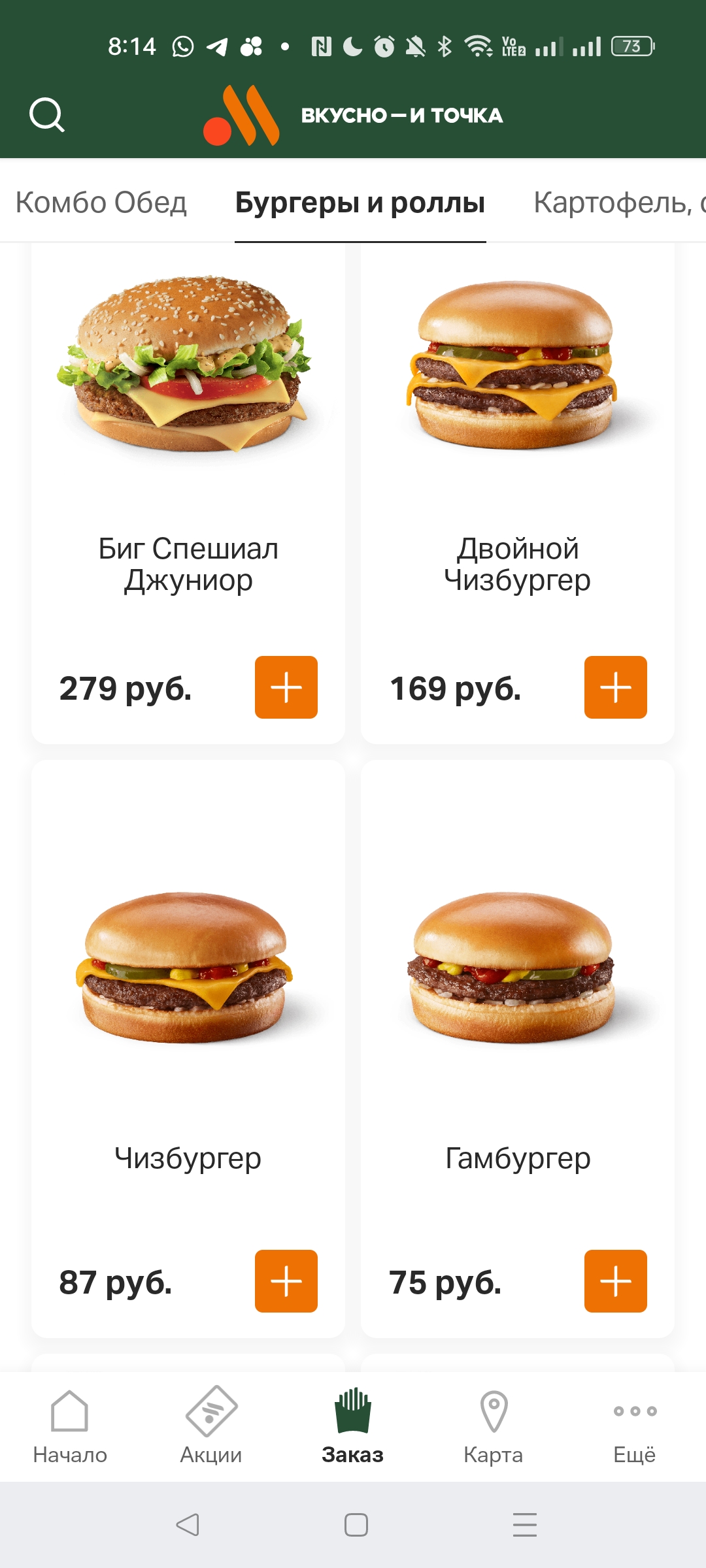Image resolution: width=706 pixels, height=1568 pixels.
Task: Add Двойной Чизбургер to the order
Action: [615, 687]
